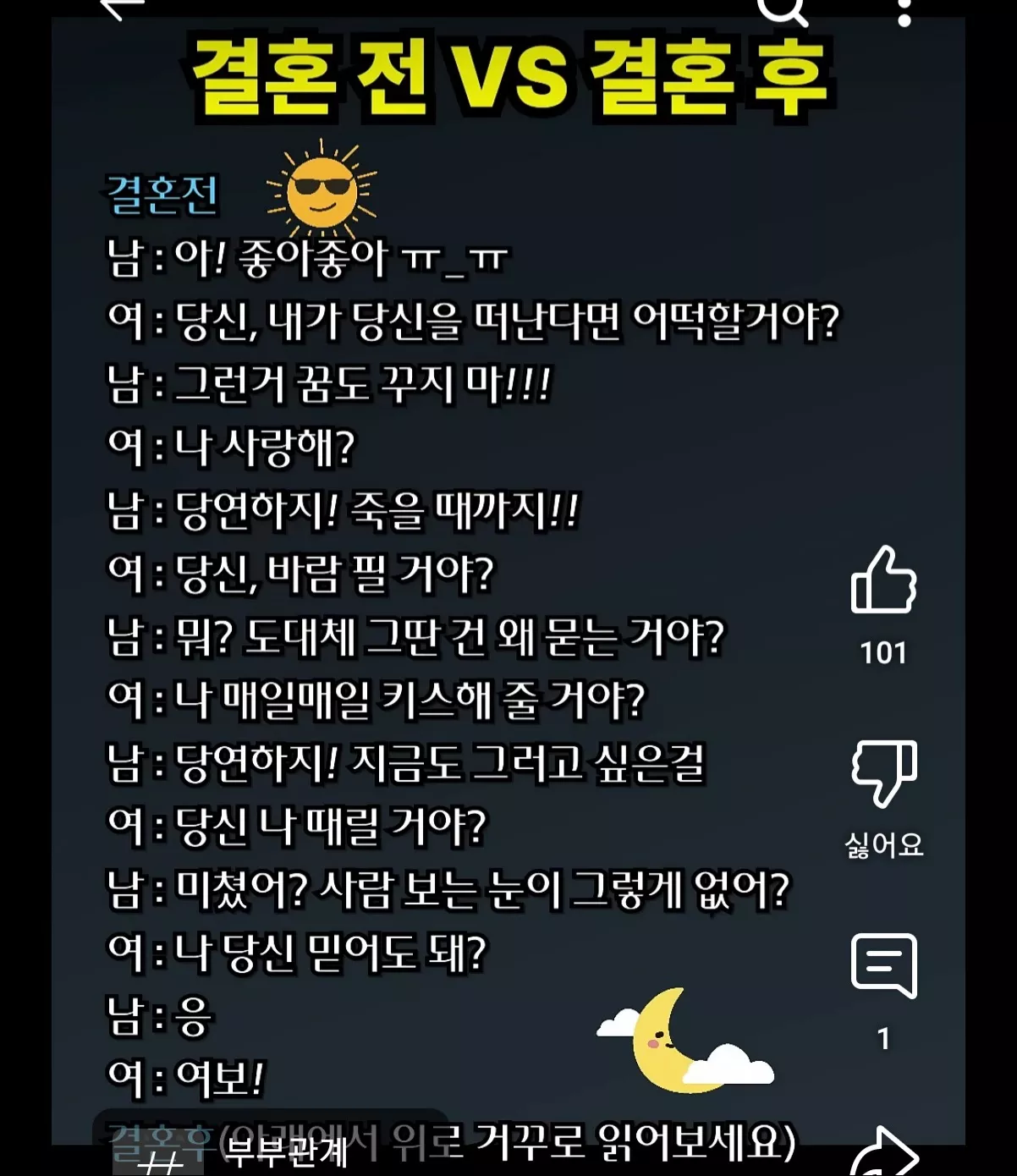Open the comments on this short
The image size is (1017, 1176).
point(884,966)
